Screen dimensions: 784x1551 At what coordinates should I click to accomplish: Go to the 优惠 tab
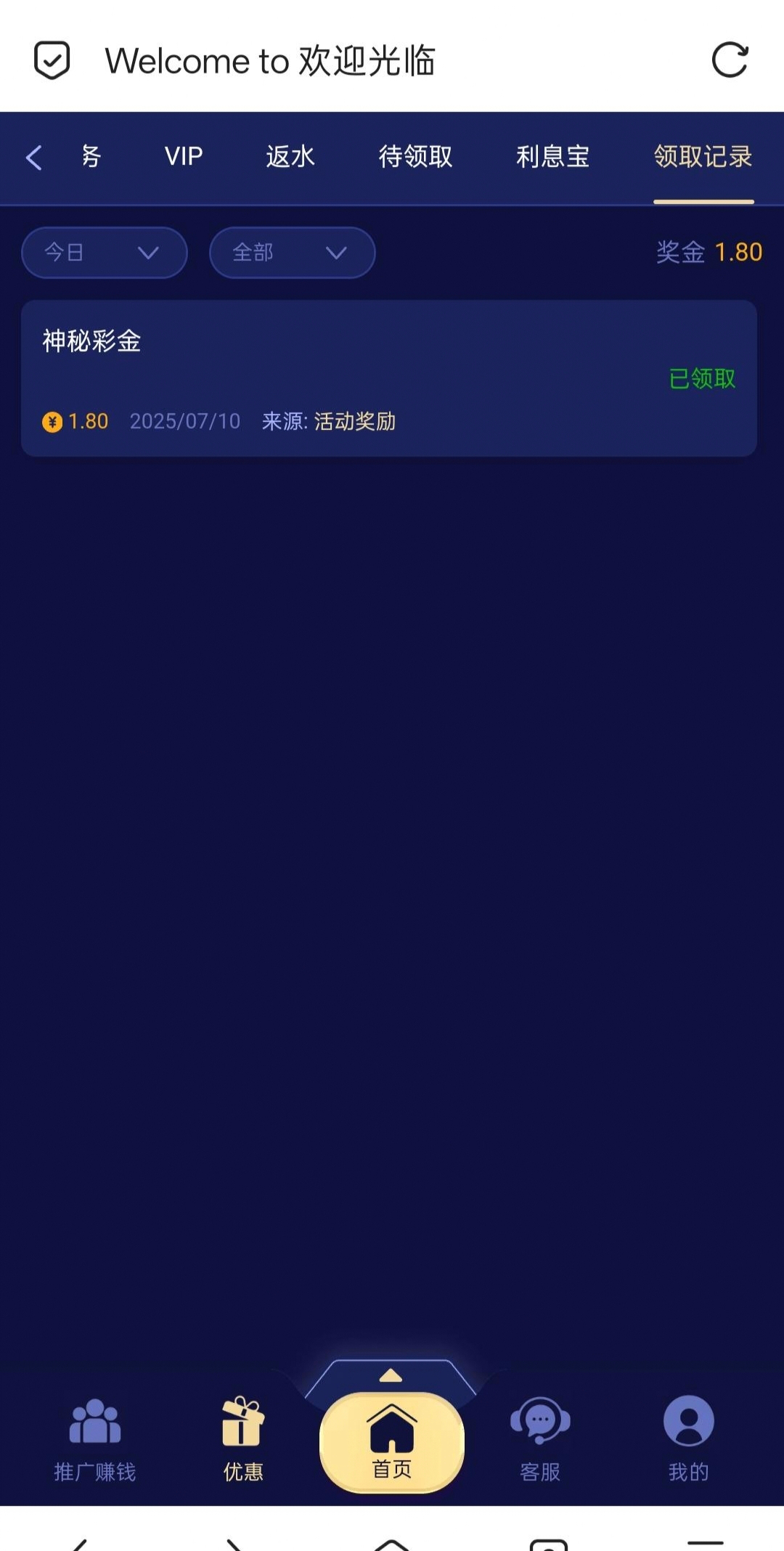point(243,1441)
